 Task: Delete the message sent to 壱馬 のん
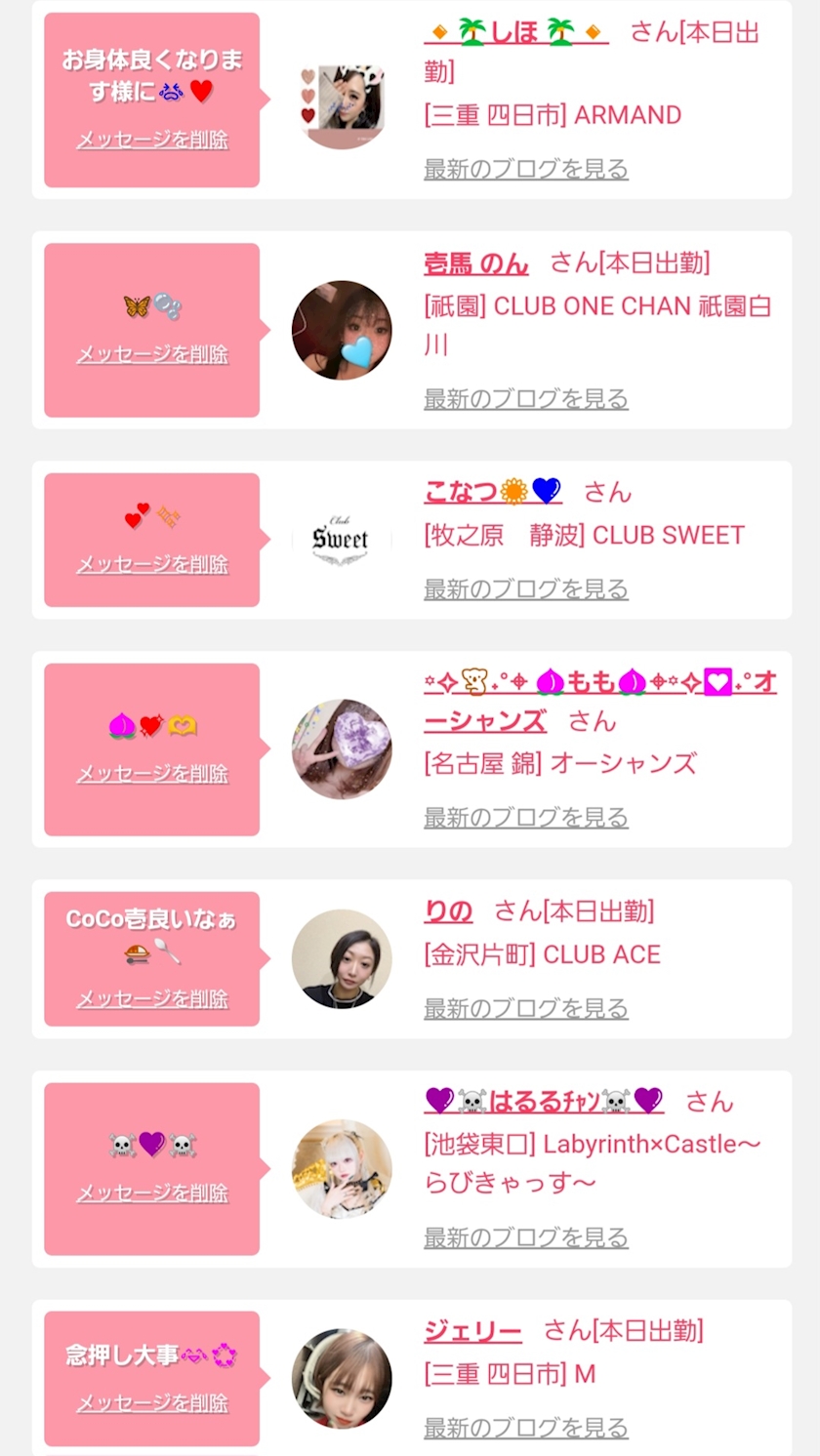tap(152, 354)
